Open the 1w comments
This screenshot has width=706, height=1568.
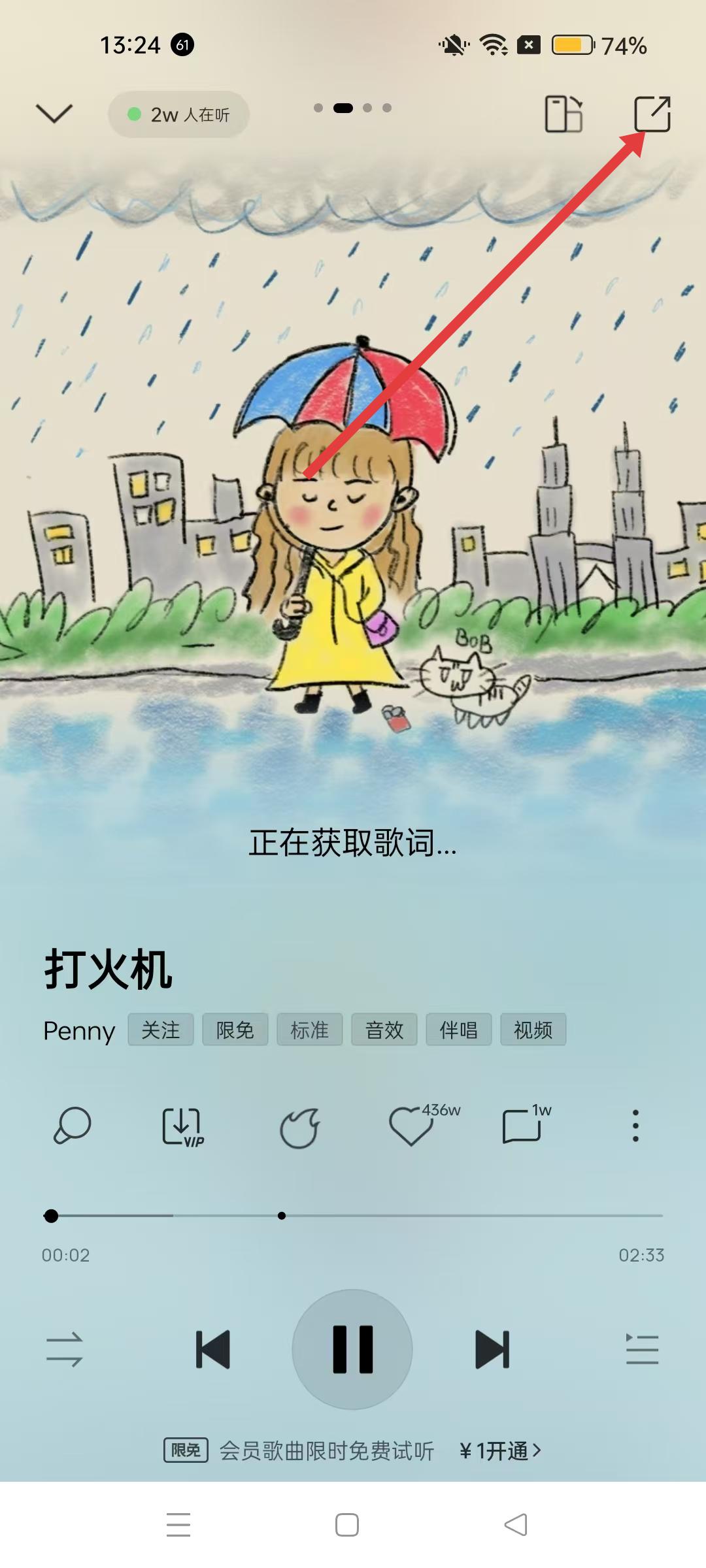click(522, 1126)
